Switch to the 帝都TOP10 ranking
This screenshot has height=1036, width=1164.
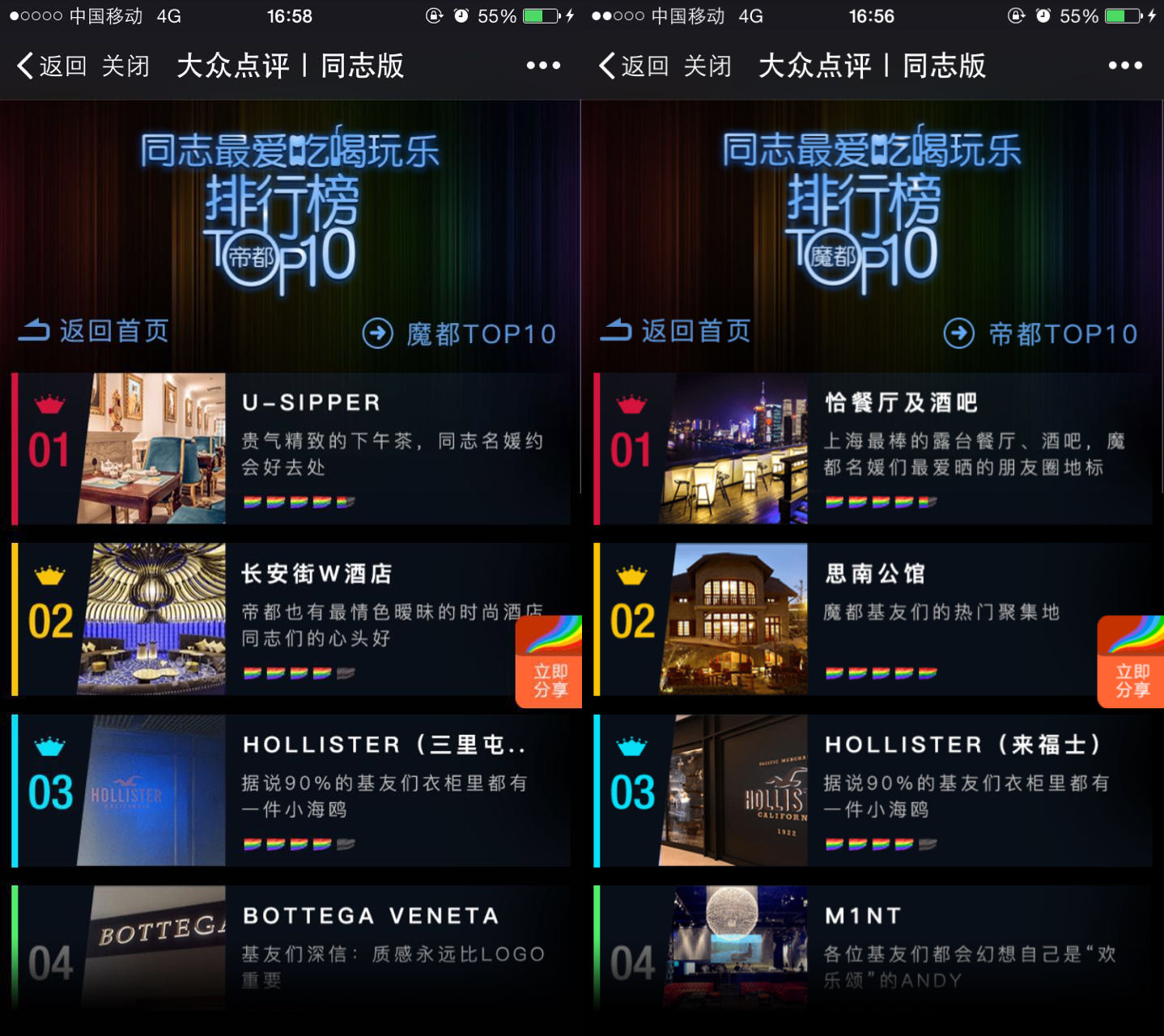tap(1043, 333)
